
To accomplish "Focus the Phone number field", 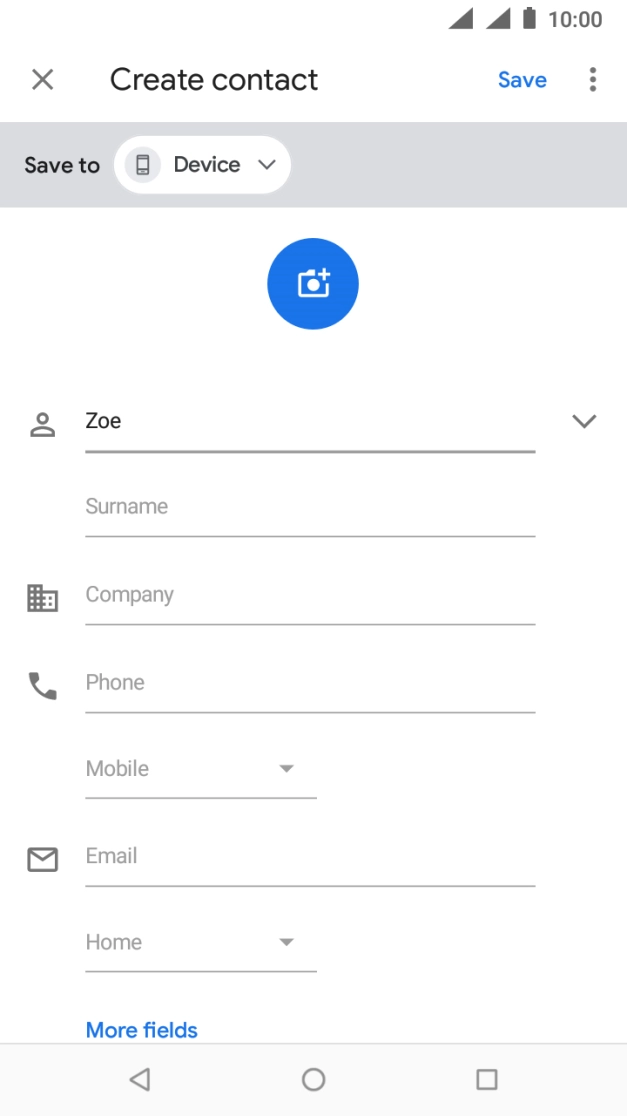I will (x=310, y=683).
